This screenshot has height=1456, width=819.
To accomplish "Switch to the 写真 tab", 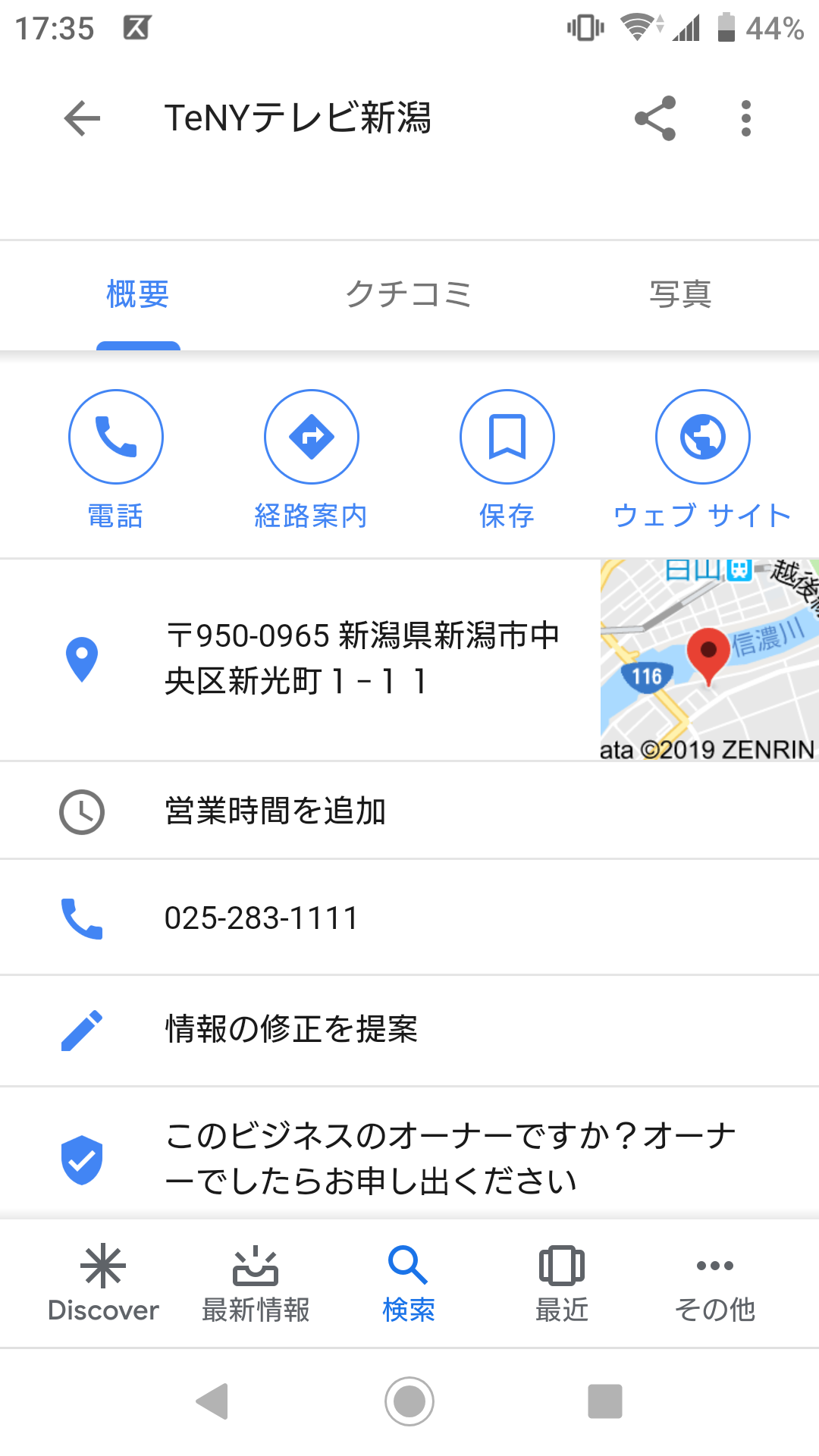I will click(x=680, y=294).
